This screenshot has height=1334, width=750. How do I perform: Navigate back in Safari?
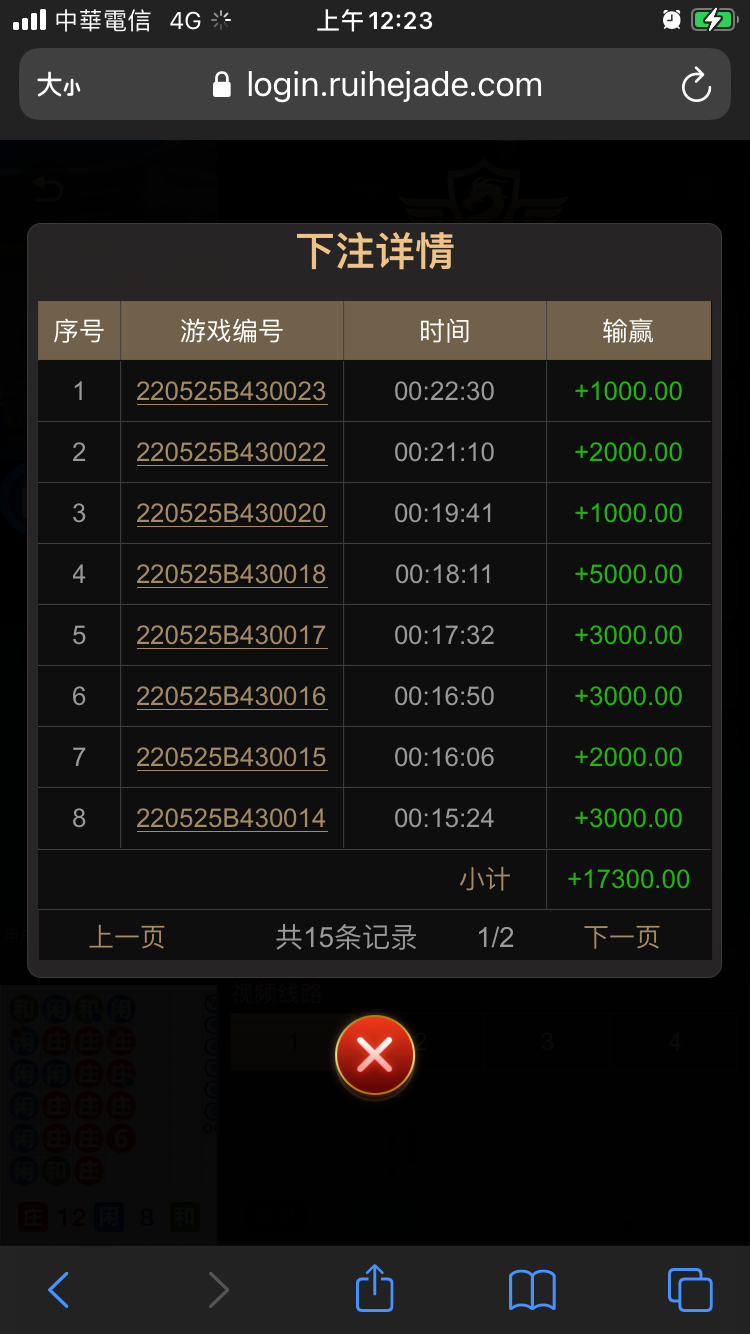click(x=59, y=1290)
